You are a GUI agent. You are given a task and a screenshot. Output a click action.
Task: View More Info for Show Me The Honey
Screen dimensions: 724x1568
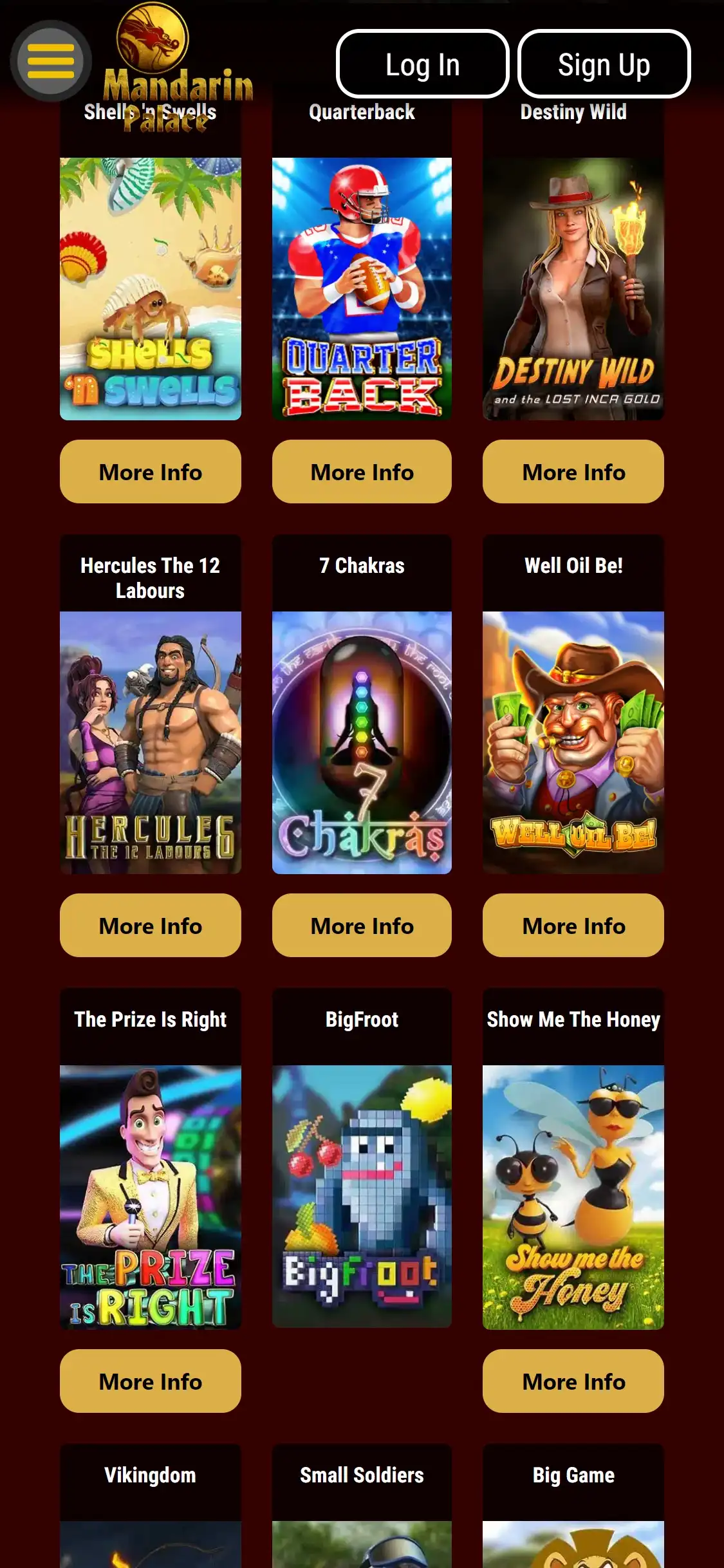(x=573, y=1381)
